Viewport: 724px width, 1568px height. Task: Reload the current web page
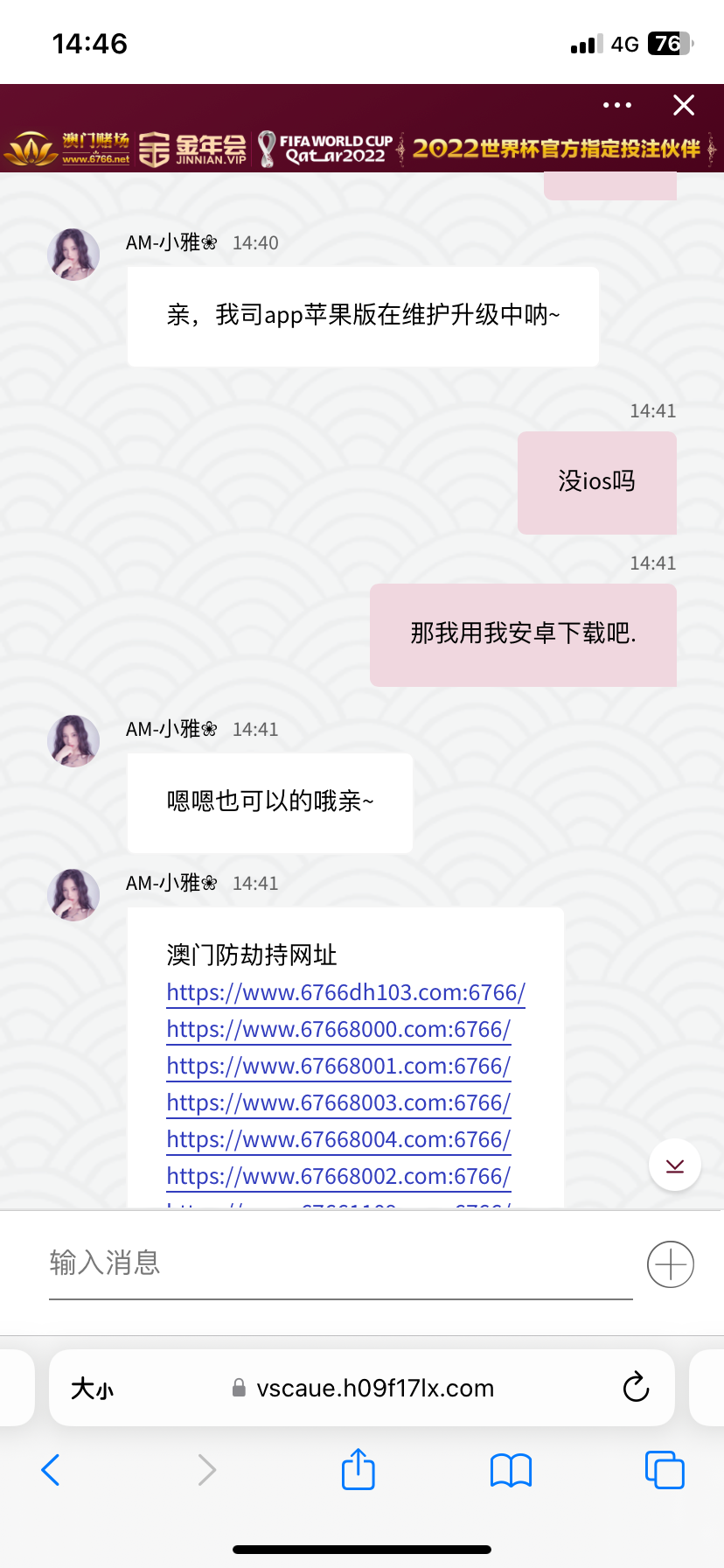636,1387
